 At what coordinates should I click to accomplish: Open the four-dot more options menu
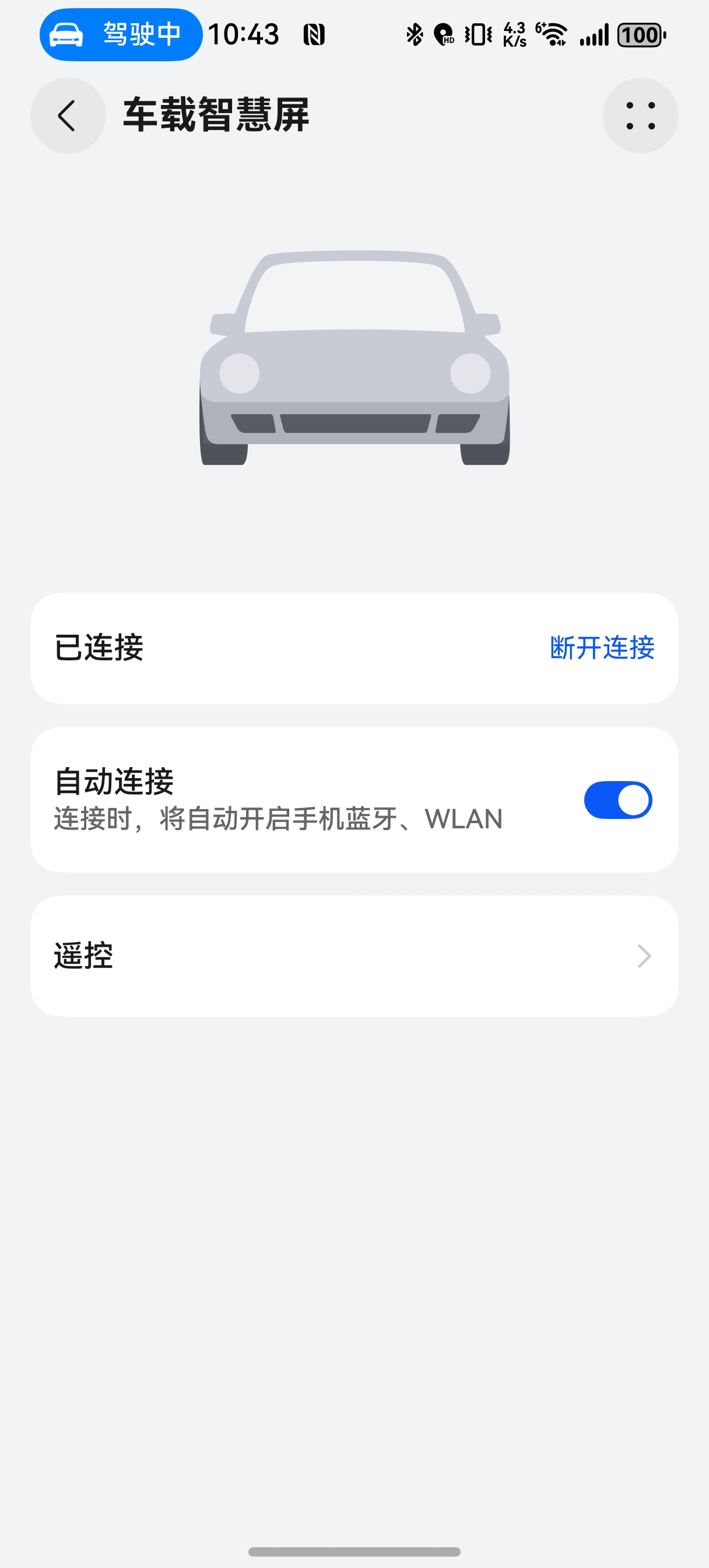point(640,116)
